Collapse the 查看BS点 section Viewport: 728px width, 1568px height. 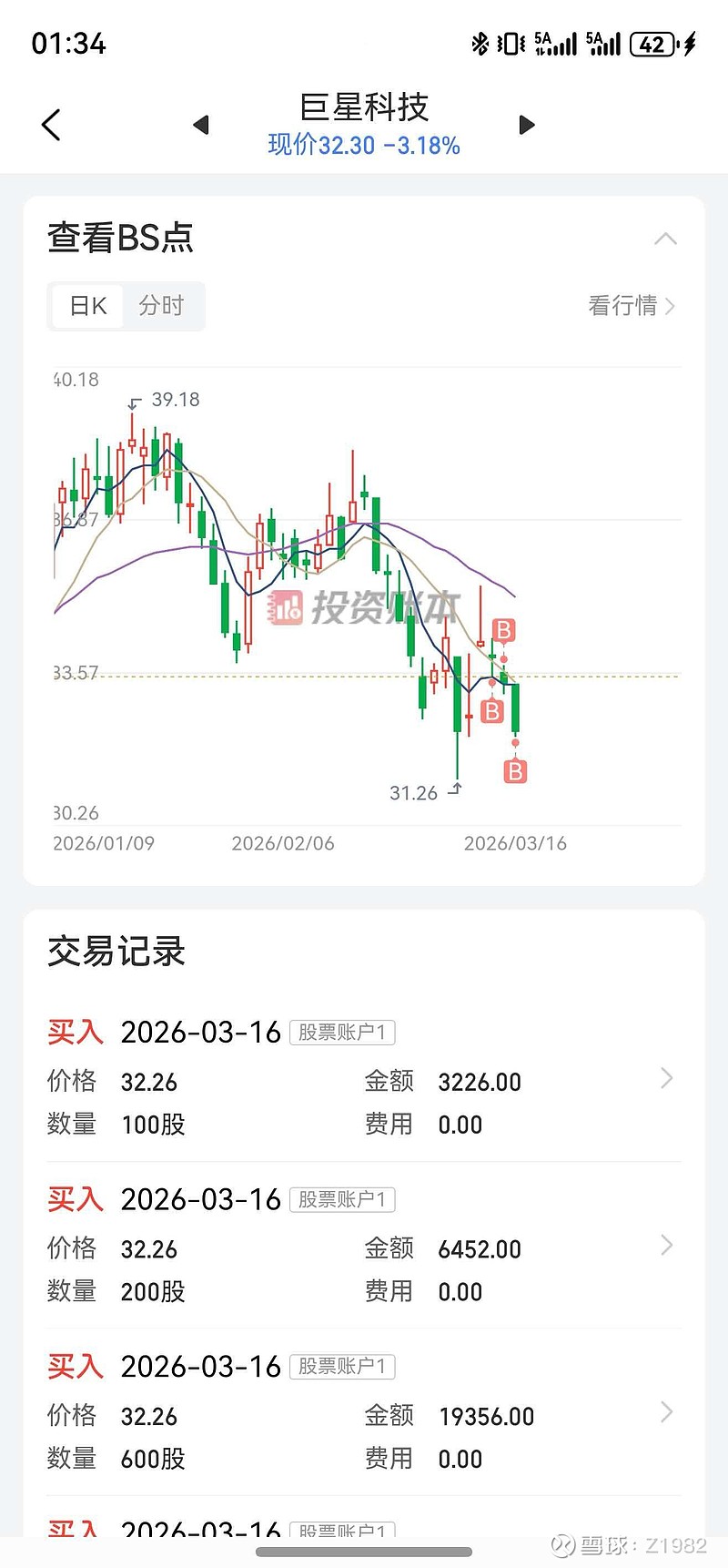(665, 239)
